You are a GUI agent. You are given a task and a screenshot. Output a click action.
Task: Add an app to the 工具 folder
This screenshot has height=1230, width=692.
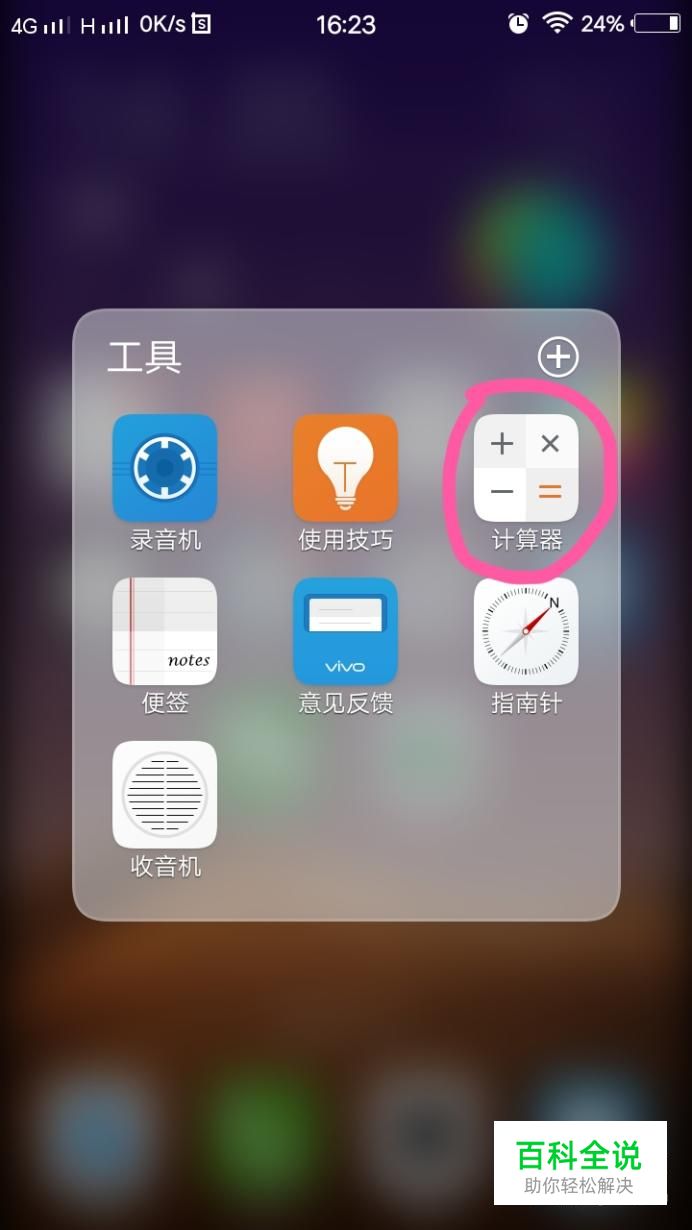tap(557, 357)
